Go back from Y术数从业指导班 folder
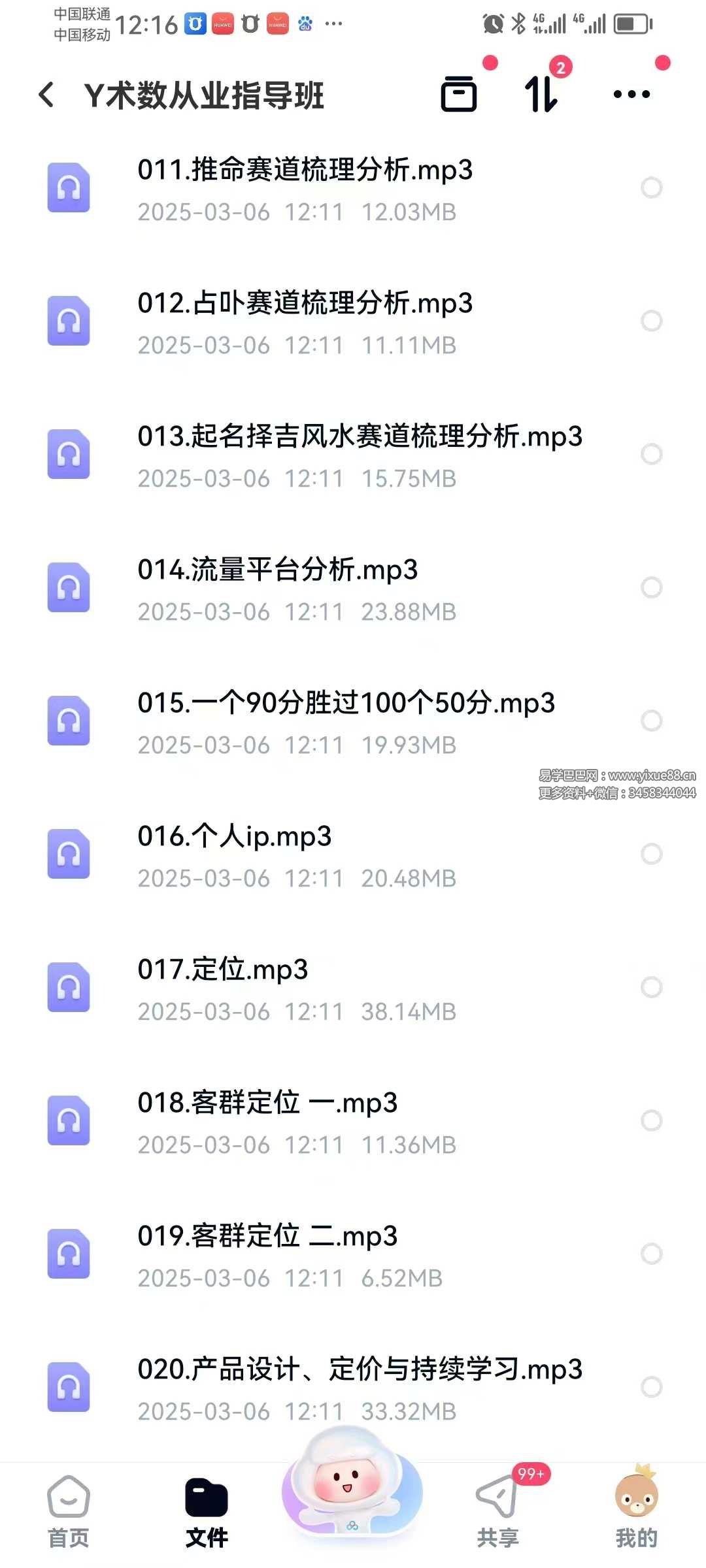The width and height of the screenshot is (706, 1568). tap(46, 95)
